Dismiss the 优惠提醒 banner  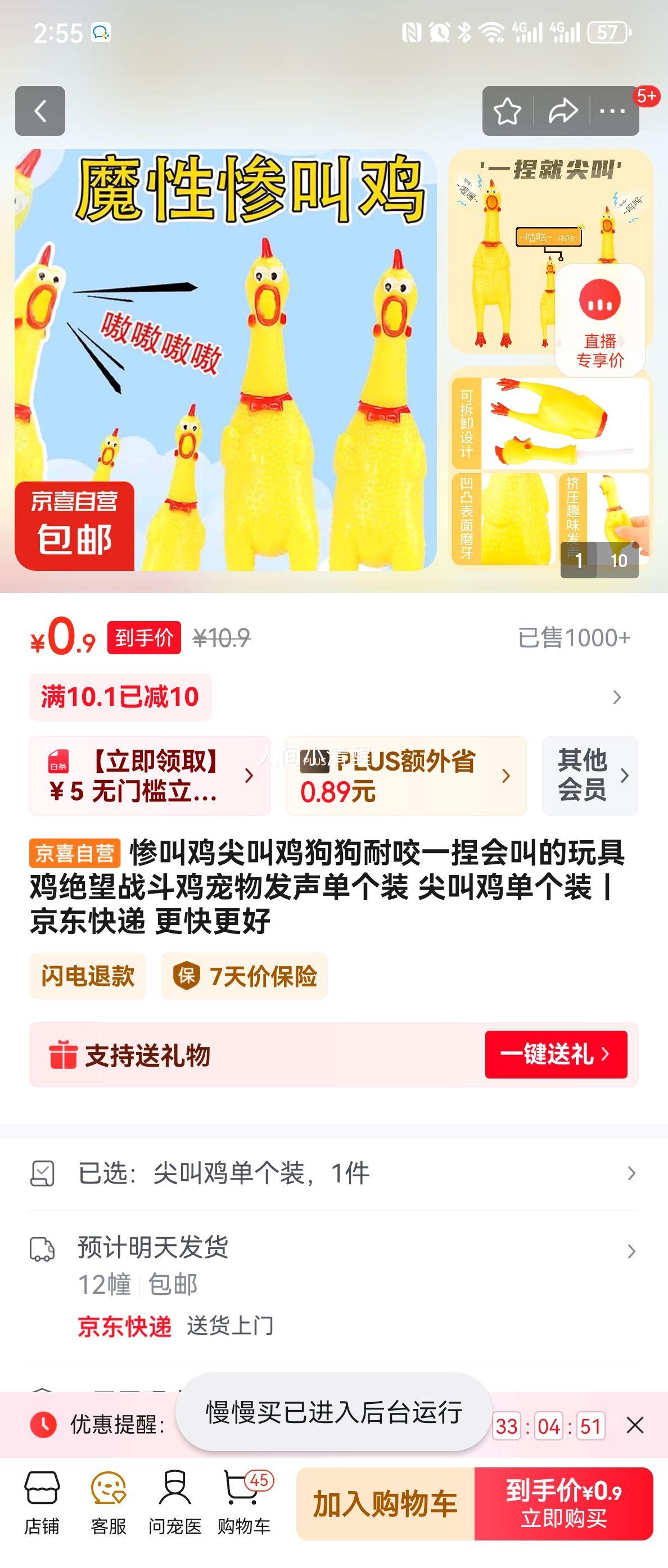click(x=634, y=1425)
